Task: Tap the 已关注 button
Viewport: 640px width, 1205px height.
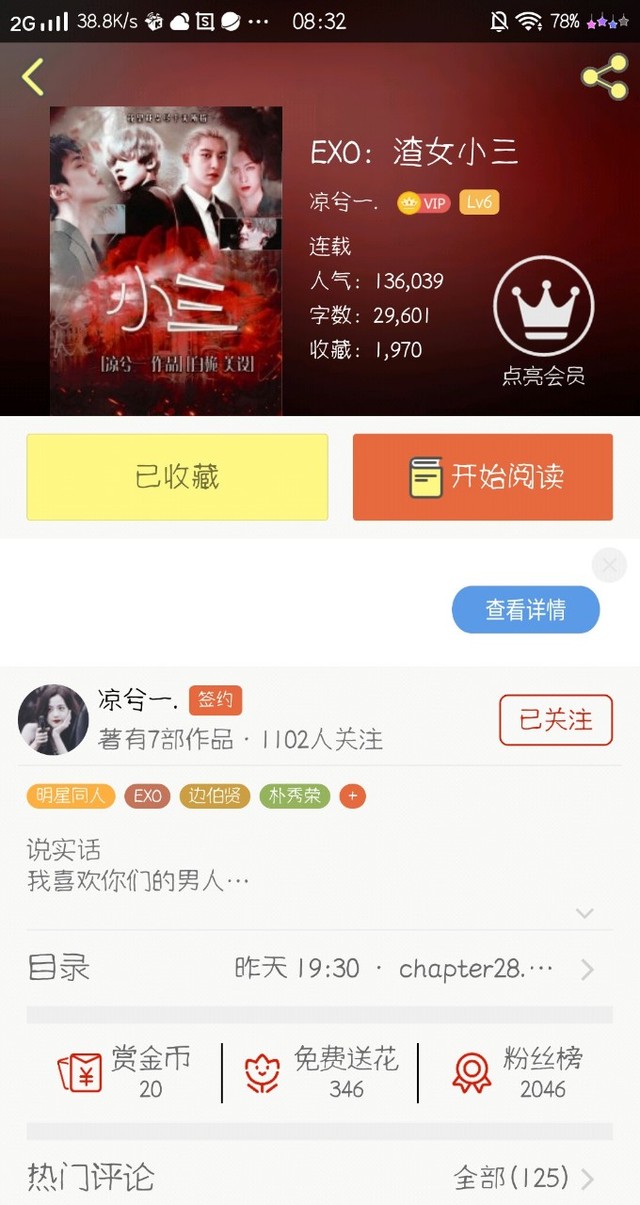Action: [555, 719]
